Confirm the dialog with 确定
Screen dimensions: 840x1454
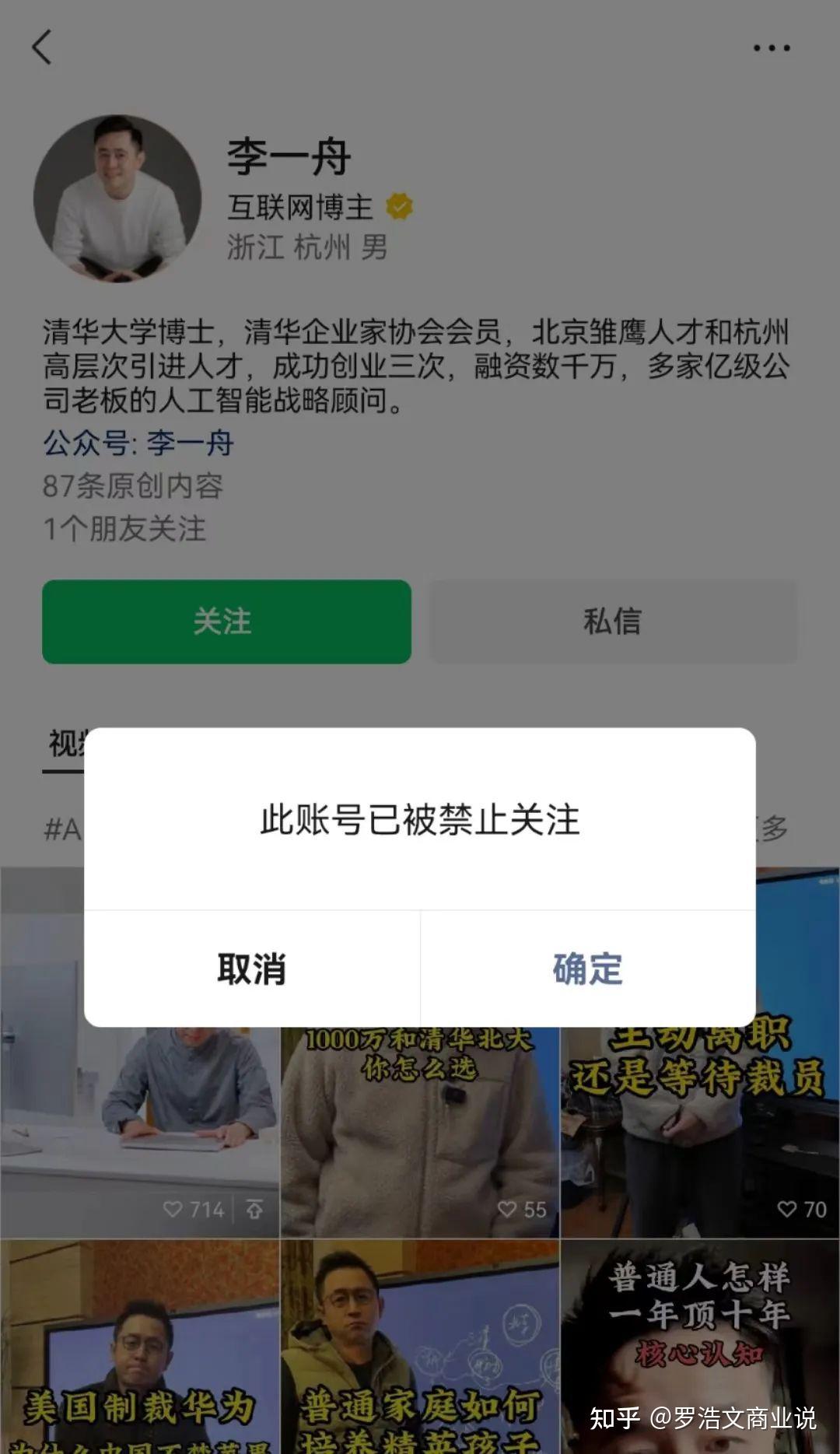point(588,969)
